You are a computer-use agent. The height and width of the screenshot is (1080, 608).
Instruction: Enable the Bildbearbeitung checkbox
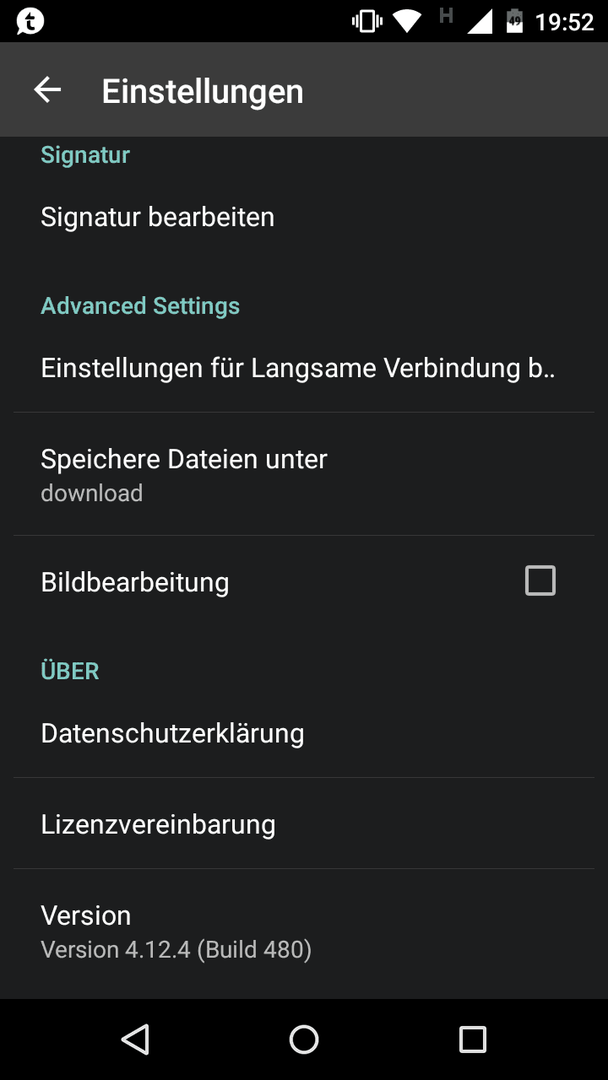click(x=540, y=581)
